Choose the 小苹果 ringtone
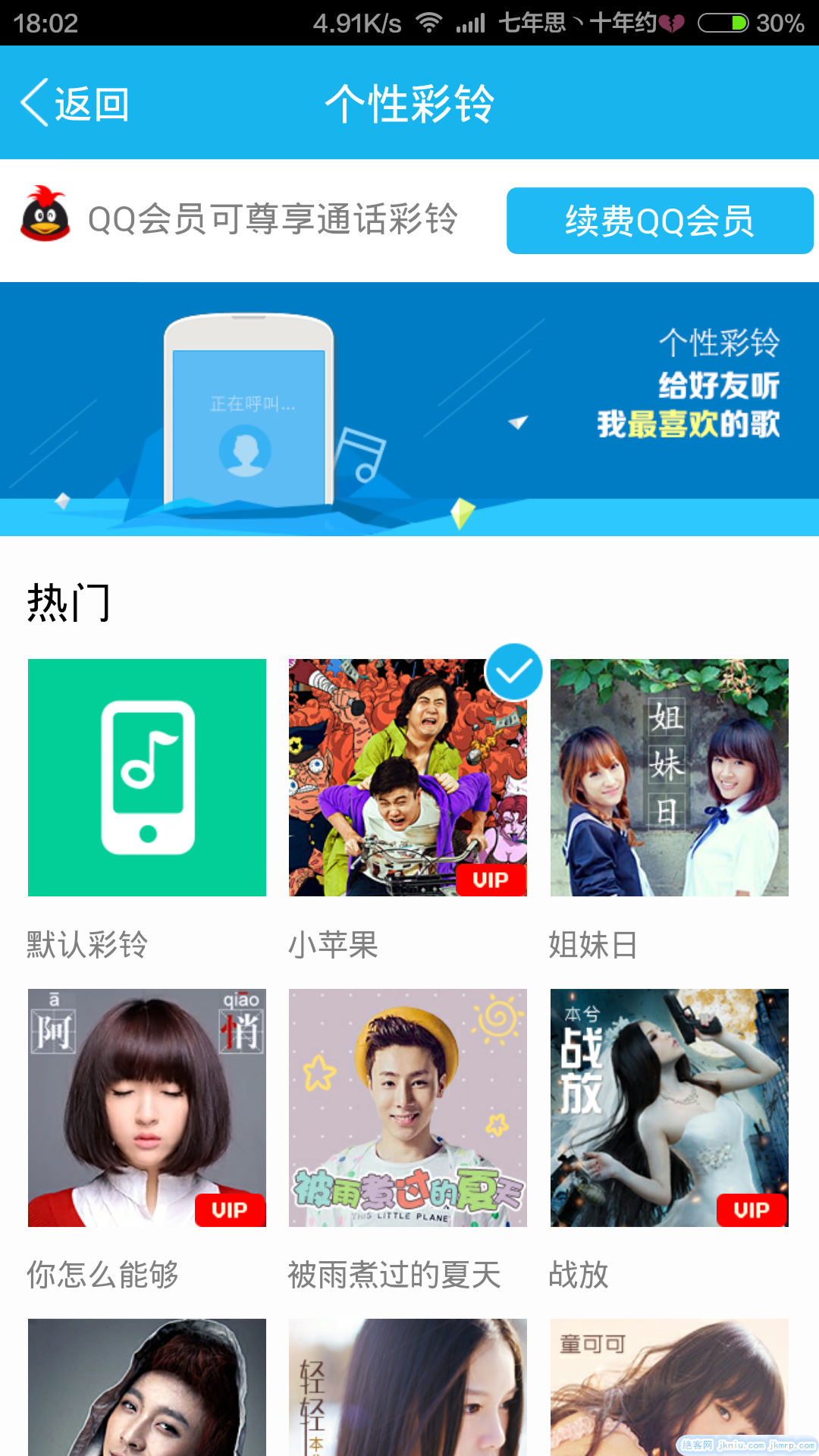This screenshot has width=819, height=1456. pos(407,777)
